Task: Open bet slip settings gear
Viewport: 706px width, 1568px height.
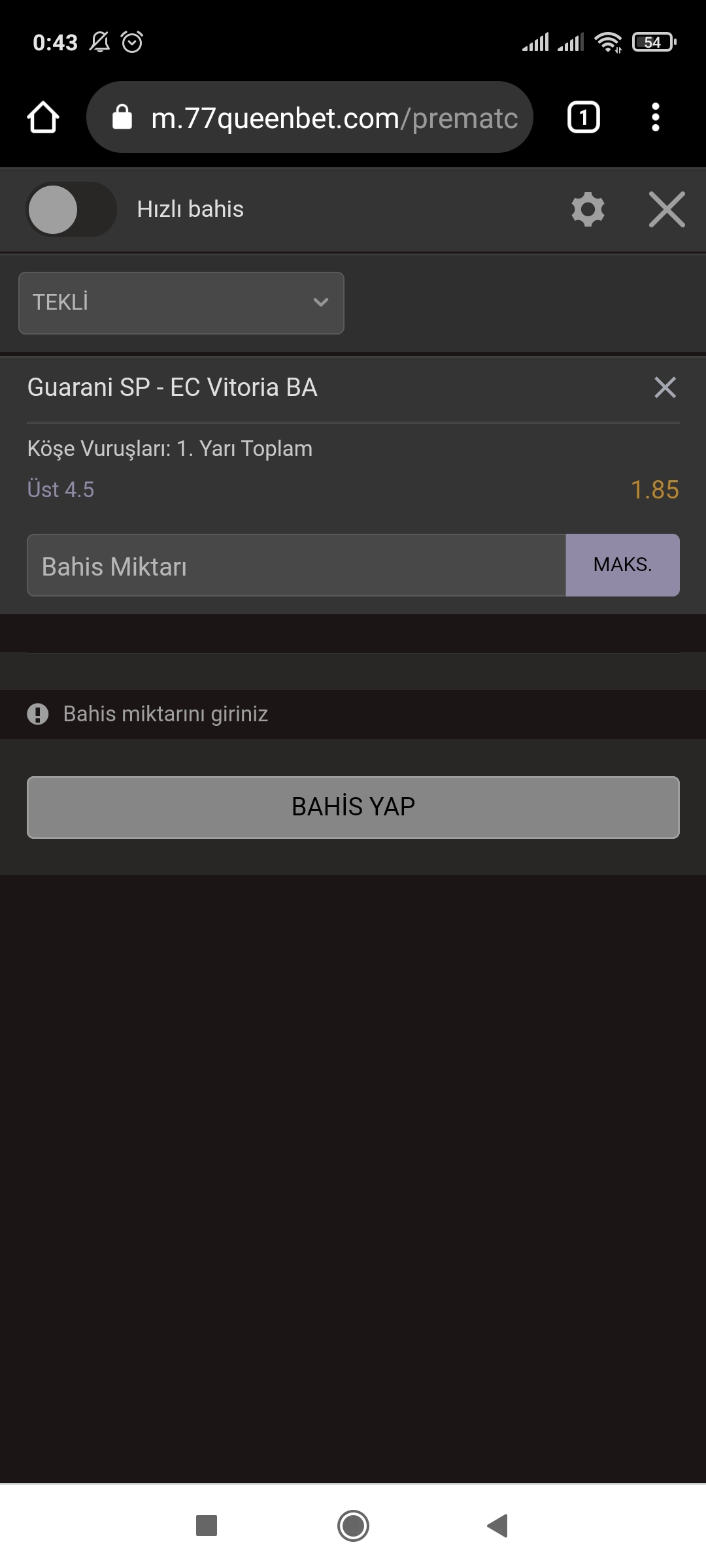Action: coord(588,210)
